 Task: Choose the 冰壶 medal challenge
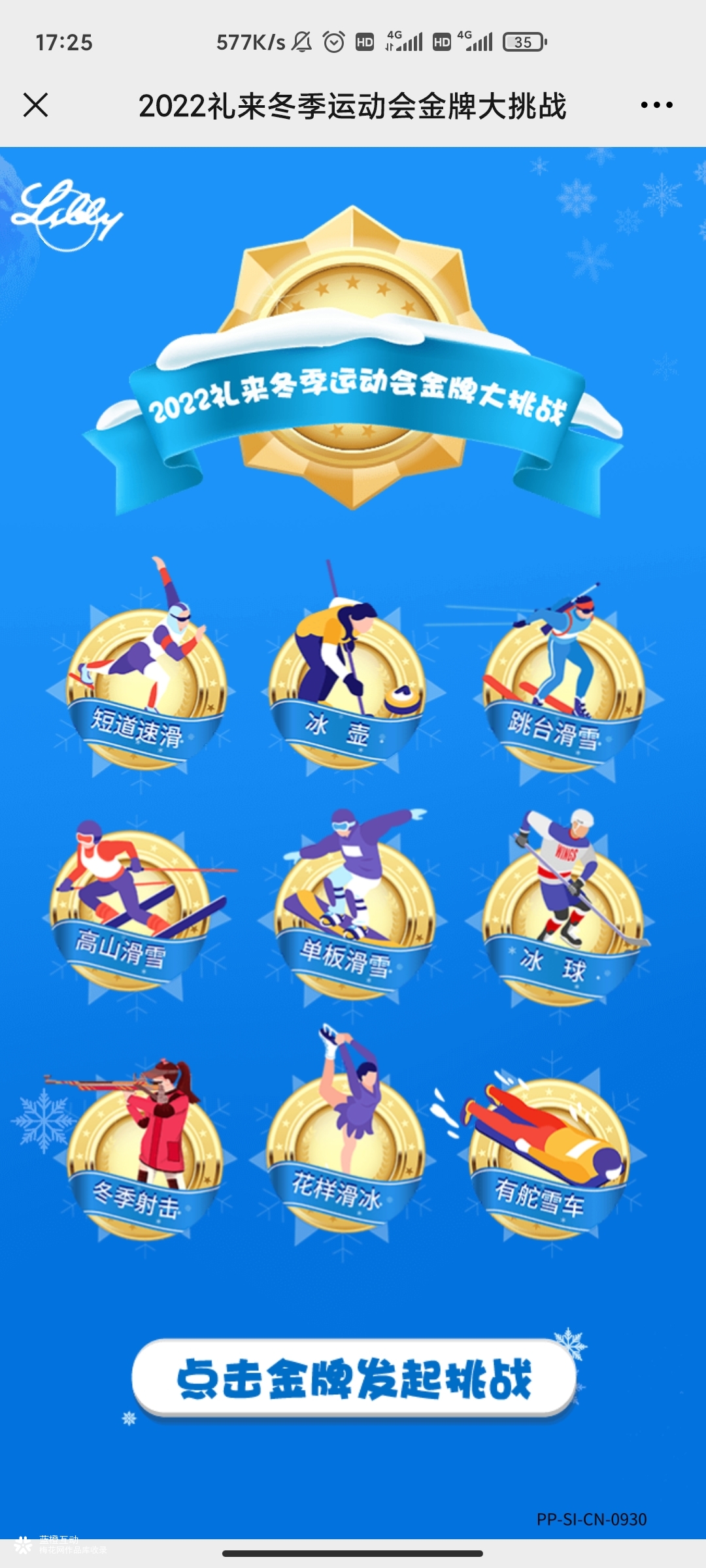point(347,693)
